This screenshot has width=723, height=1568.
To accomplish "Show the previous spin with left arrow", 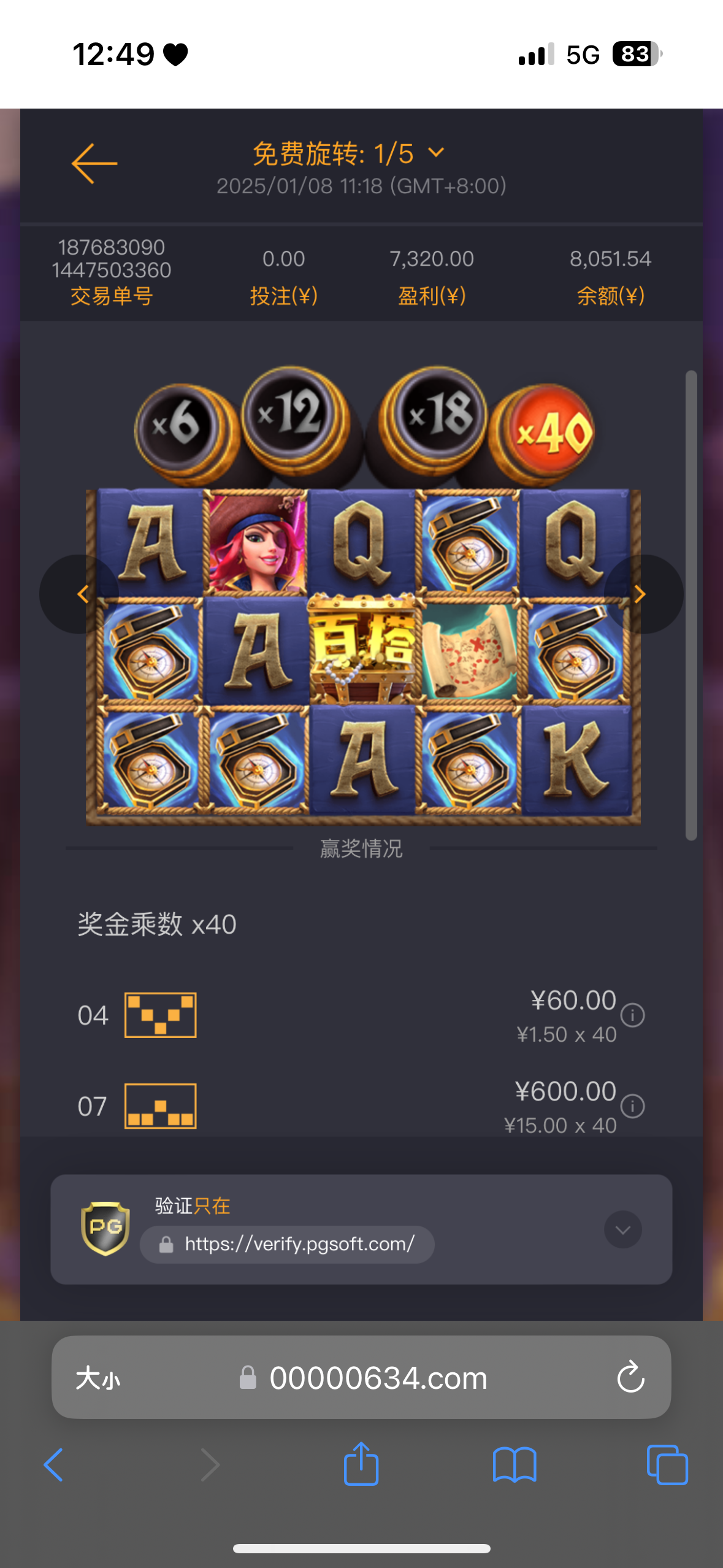I will [x=82, y=594].
